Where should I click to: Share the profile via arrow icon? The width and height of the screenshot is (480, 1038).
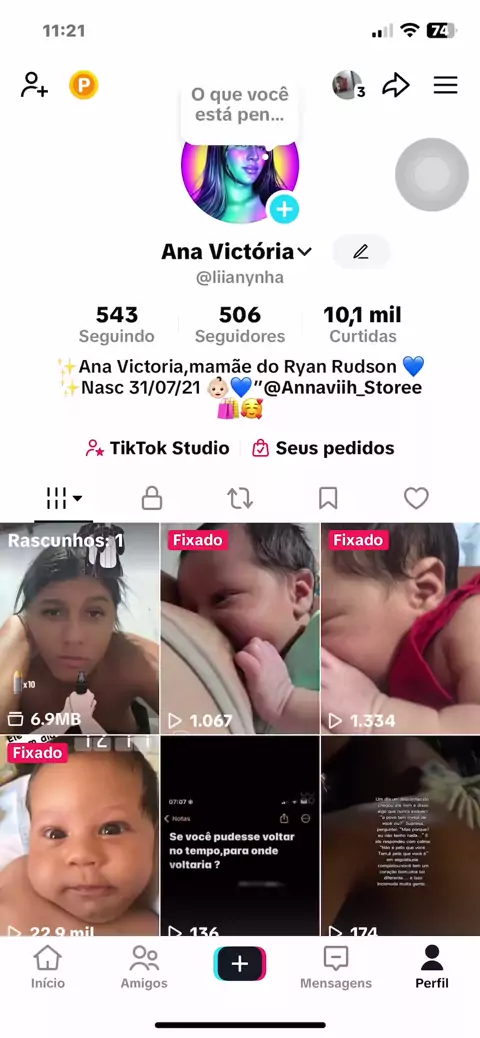click(396, 85)
